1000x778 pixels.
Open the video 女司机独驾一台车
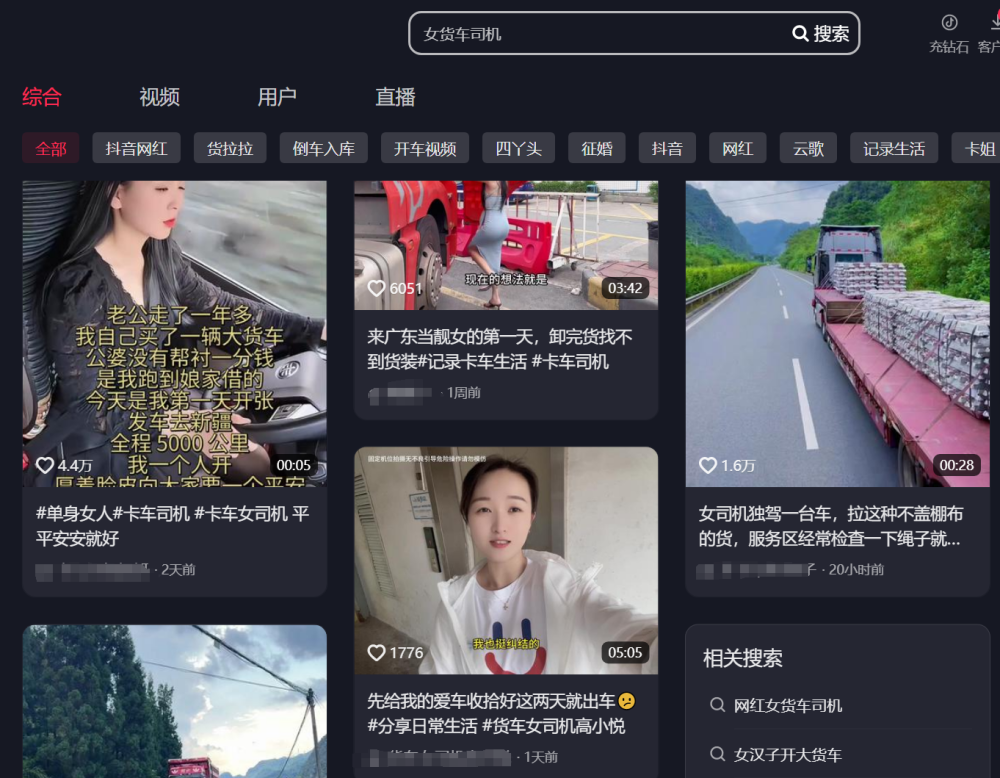(x=837, y=388)
